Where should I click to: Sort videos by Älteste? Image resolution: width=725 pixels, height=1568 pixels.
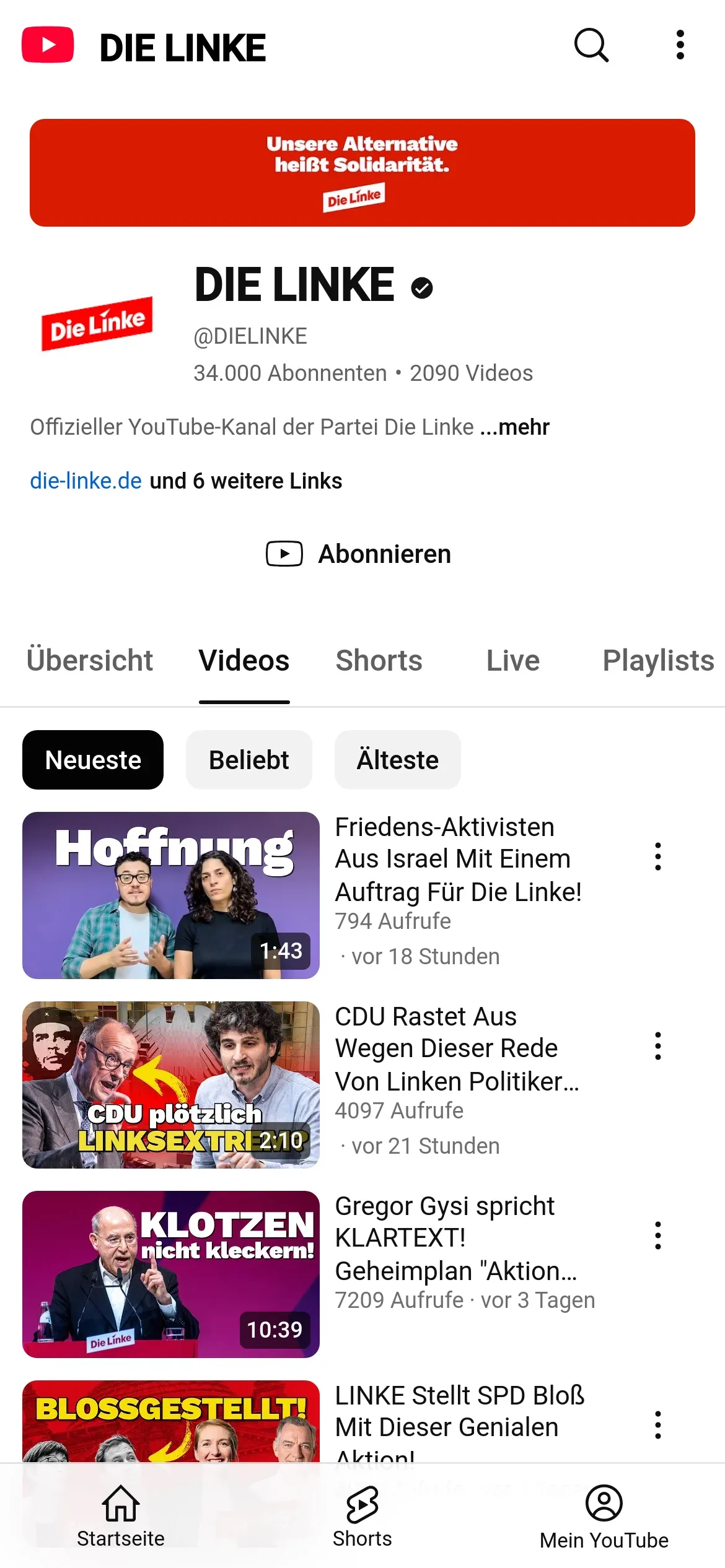397,760
